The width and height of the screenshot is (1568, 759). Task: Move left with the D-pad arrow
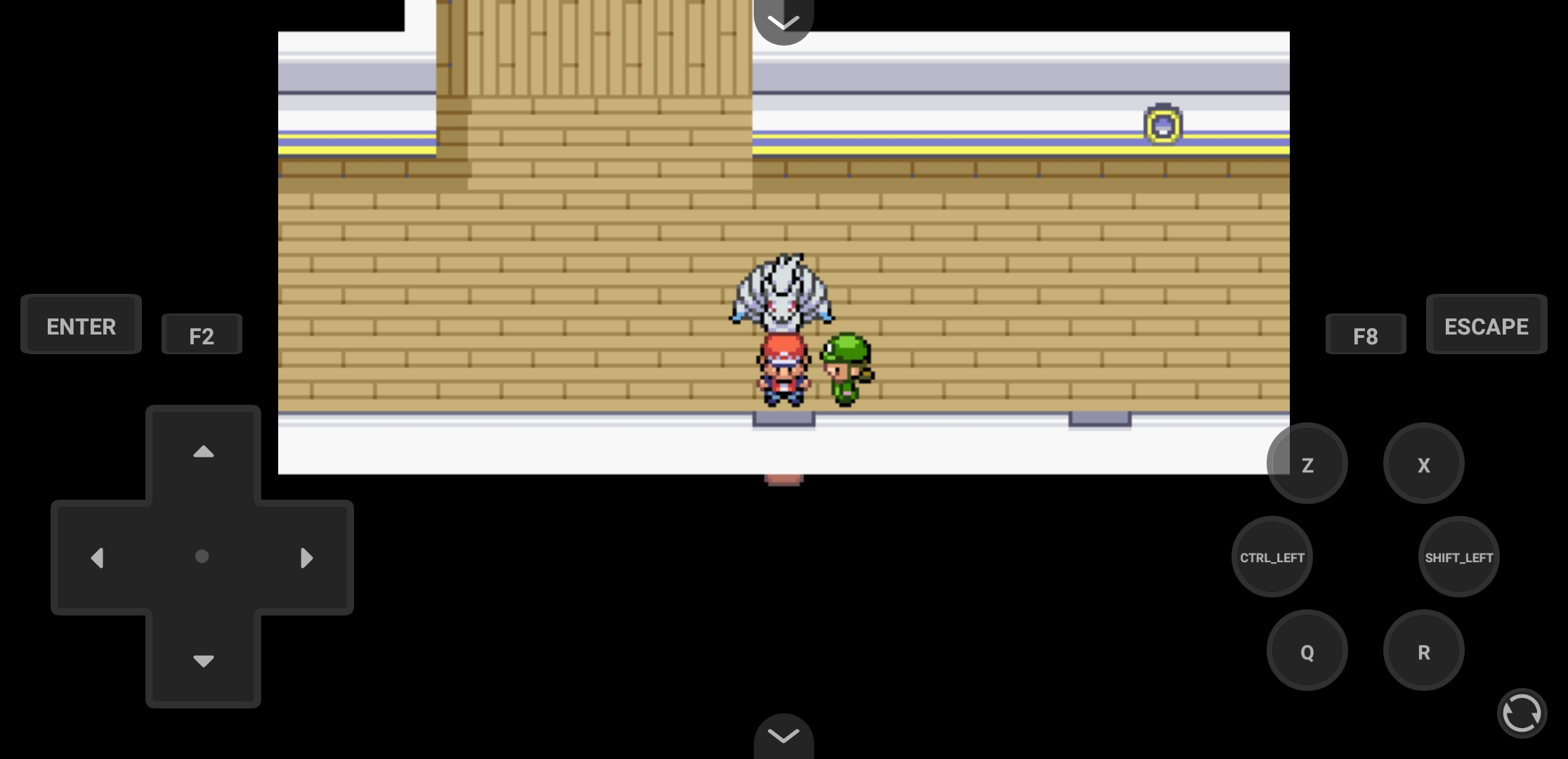98,557
